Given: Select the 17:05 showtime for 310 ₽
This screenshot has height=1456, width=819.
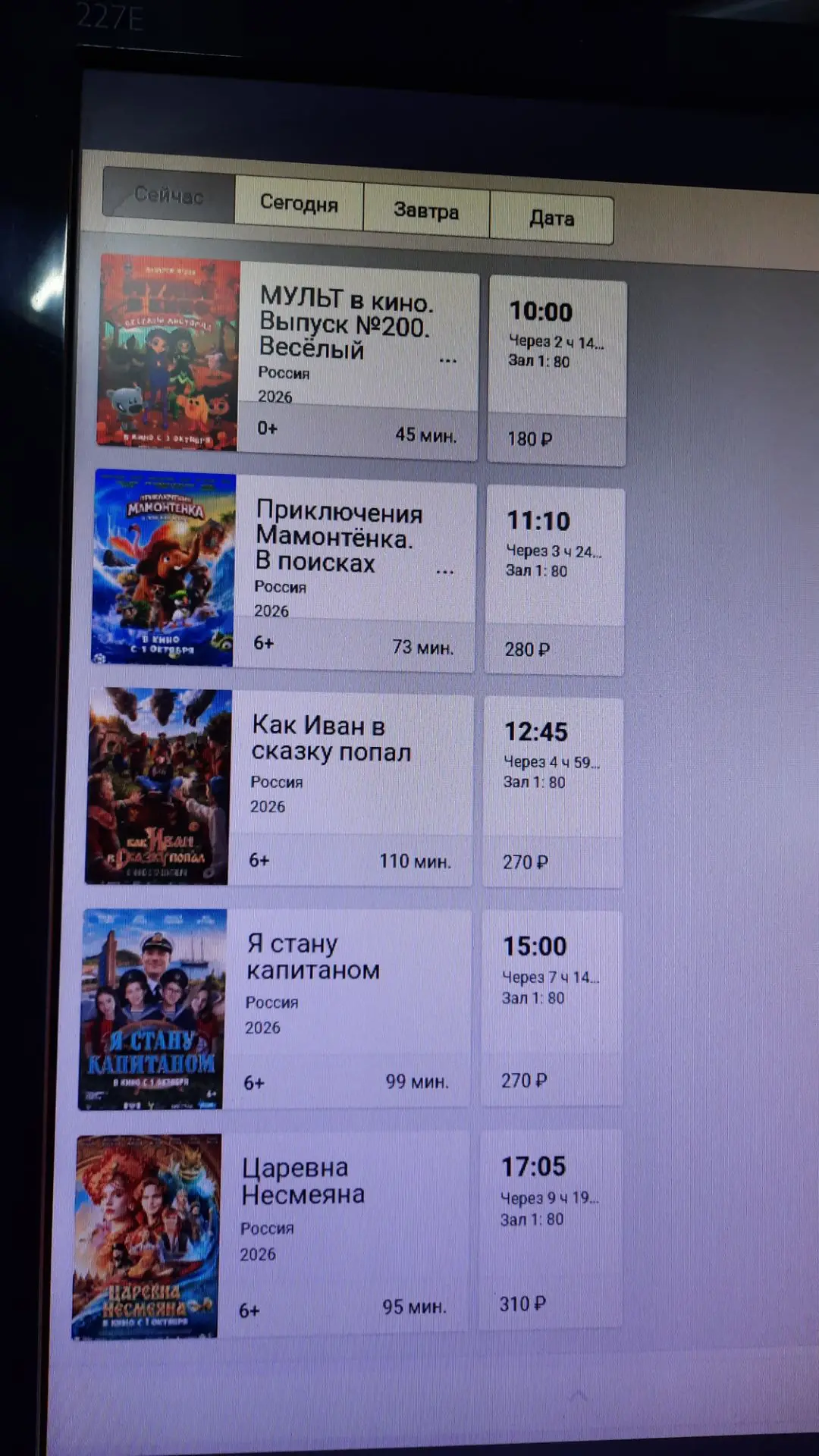Looking at the screenshot, I should pyautogui.click(x=550, y=1230).
